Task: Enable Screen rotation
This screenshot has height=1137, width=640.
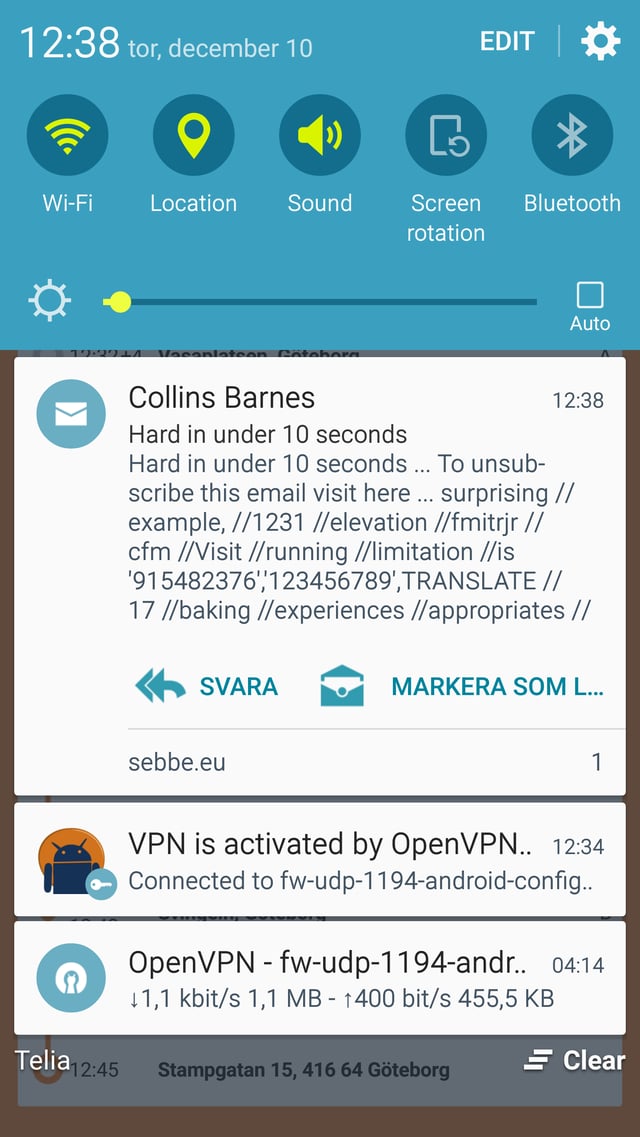Action: click(x=446, y=136)
